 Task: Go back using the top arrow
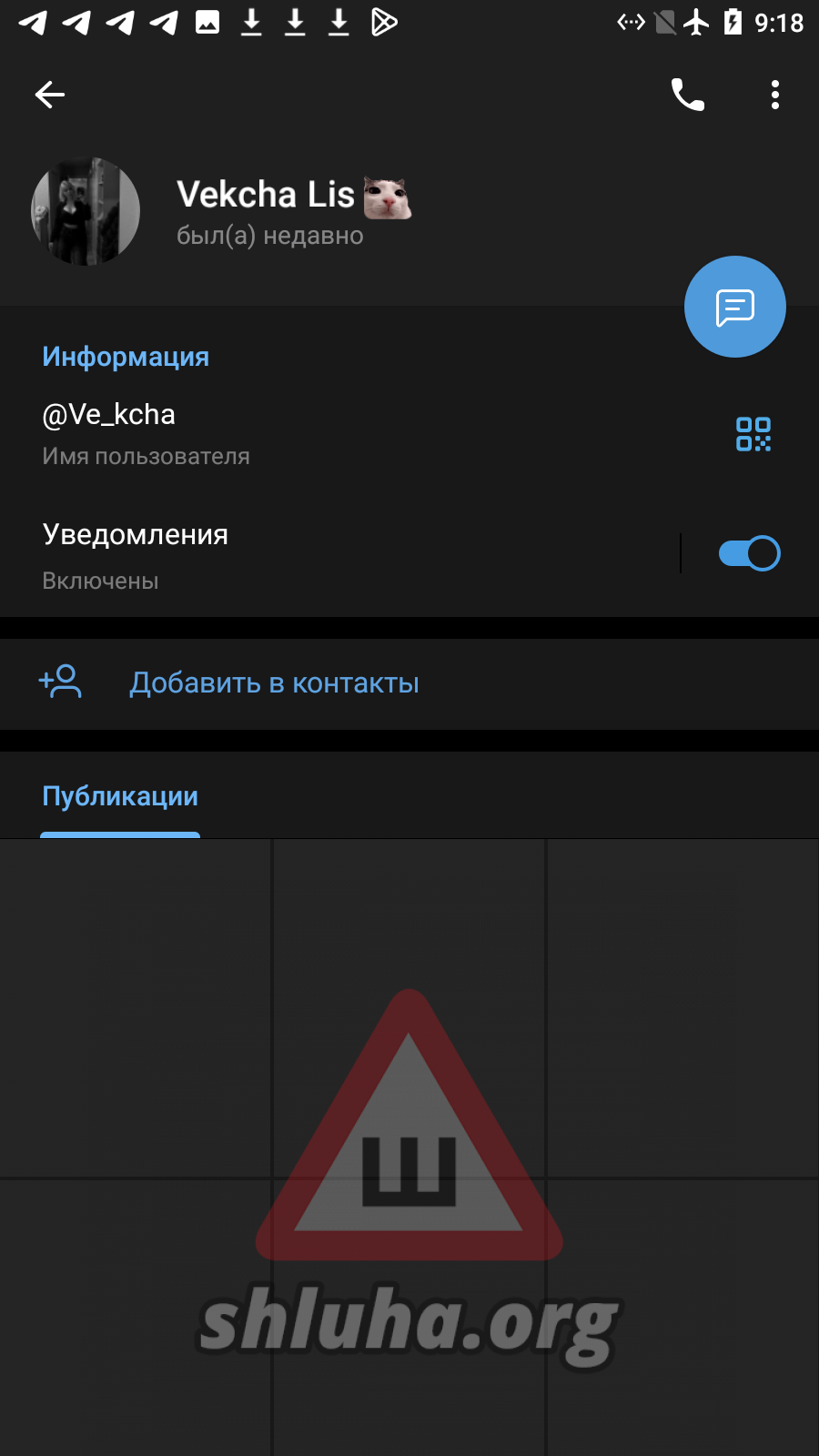[50, 95]
